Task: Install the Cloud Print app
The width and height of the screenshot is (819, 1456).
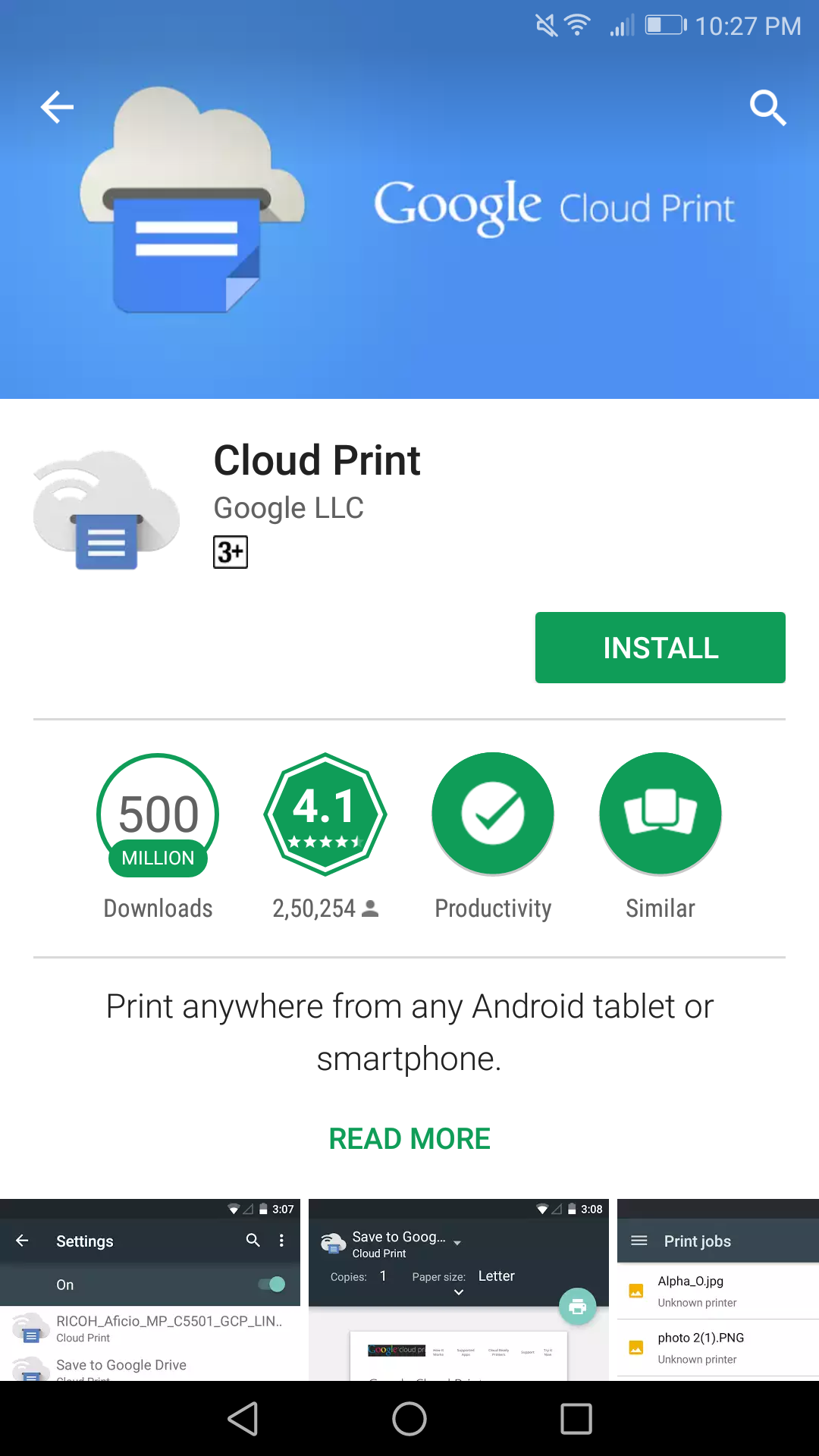Action: tap(660, 648)
